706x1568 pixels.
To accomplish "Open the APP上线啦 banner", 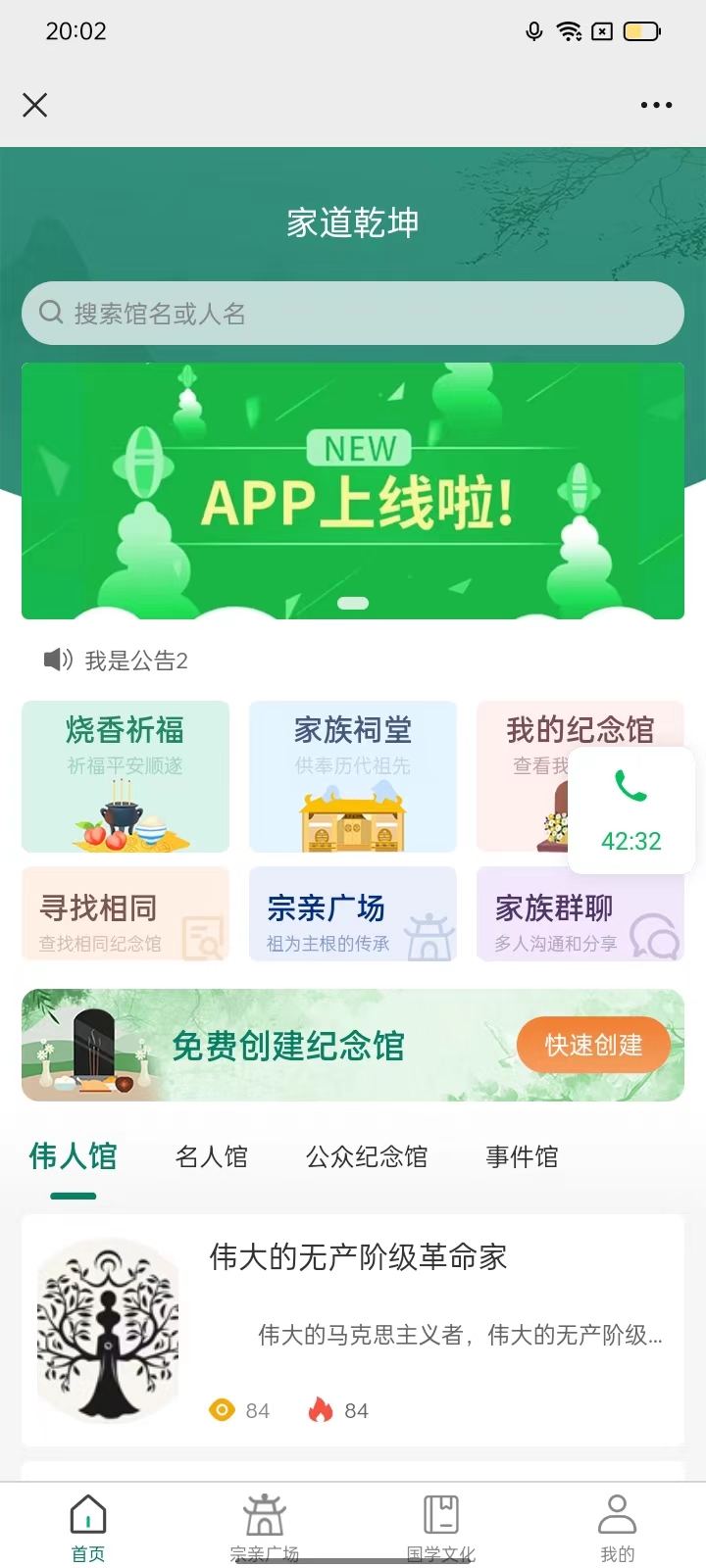I will point(353,490).
